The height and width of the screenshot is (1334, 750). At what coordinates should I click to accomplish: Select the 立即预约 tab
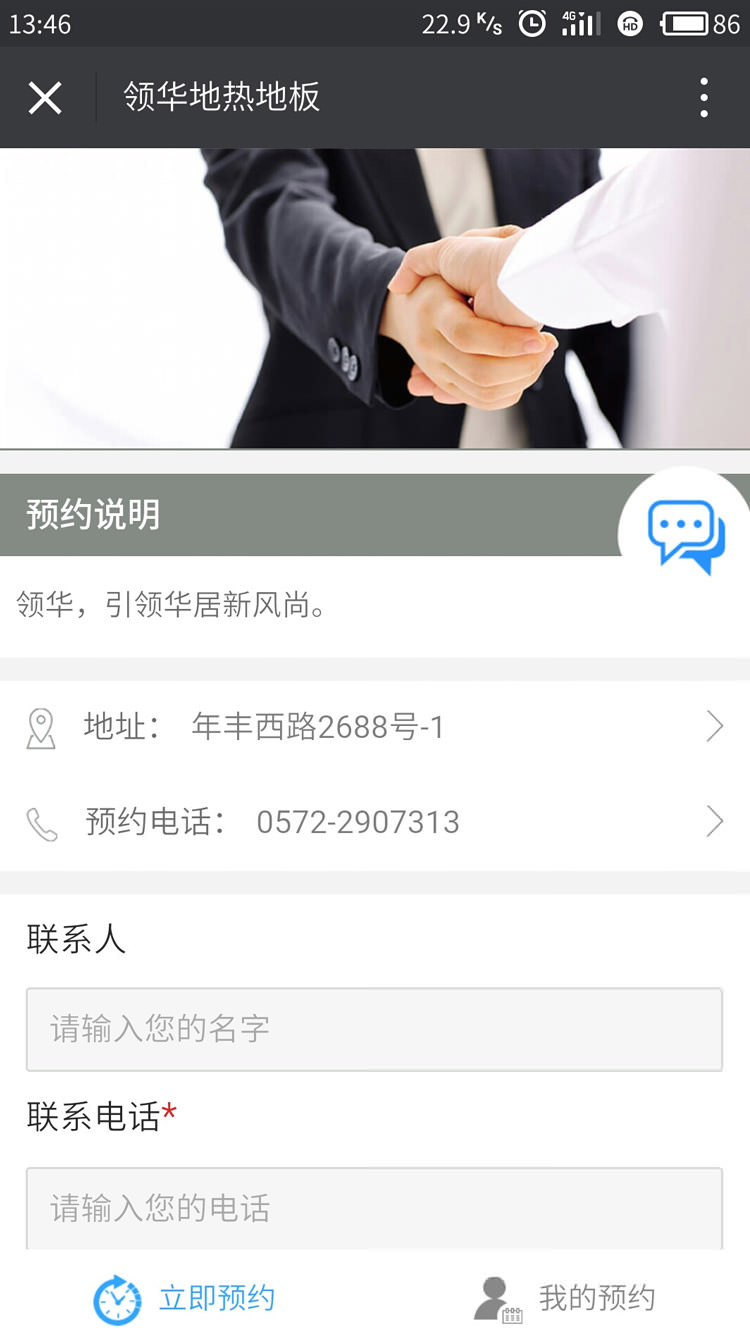(186, 1298)
